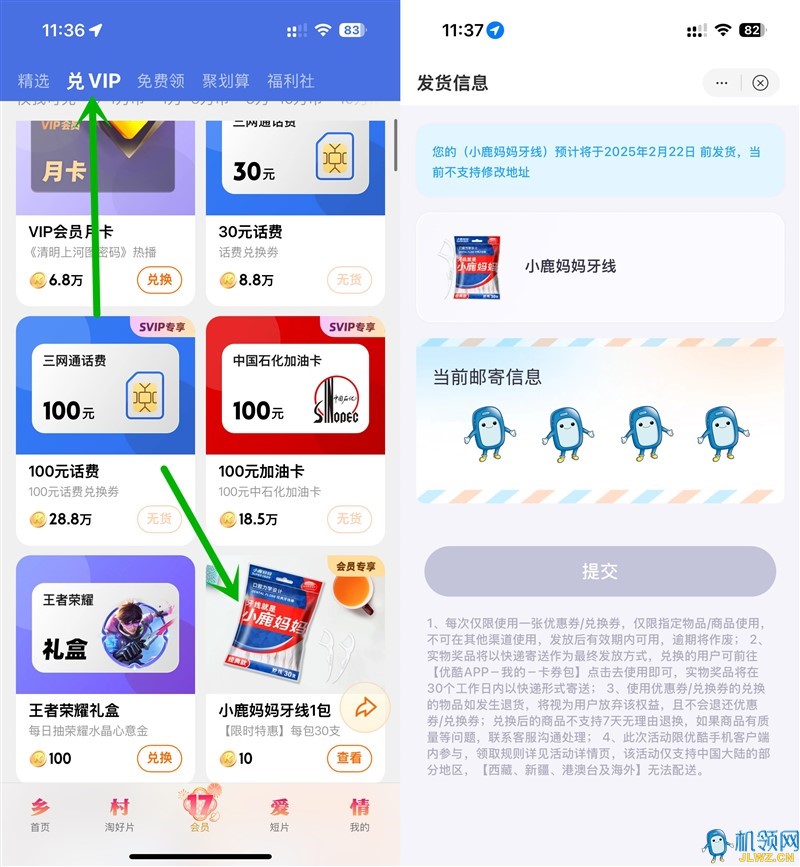Switch to the 聚划算 tab
Viewport: 800px width, 867px height.
click(x=226, y=81)
